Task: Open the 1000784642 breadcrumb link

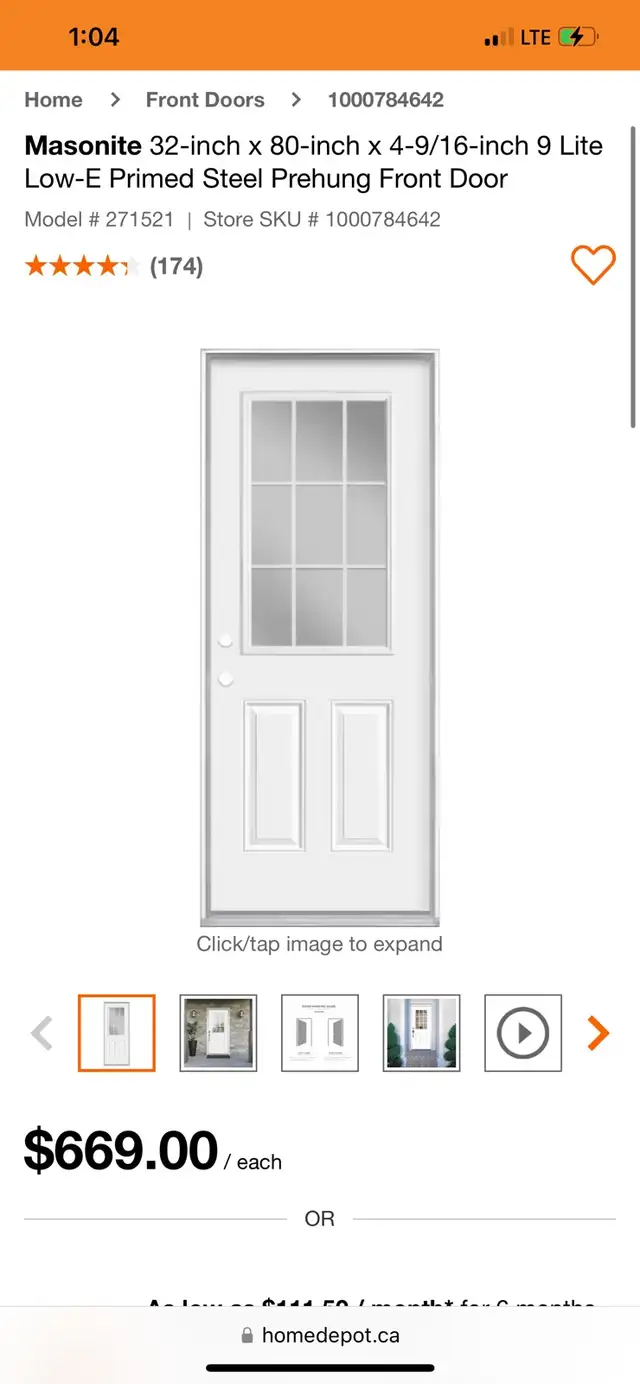Action: pos(385,100)
